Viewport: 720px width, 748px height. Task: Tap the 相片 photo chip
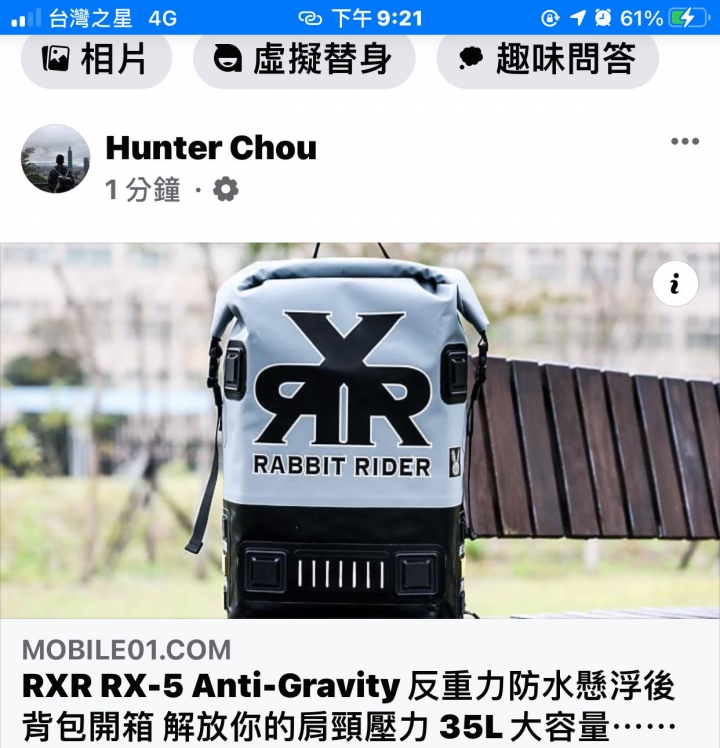point(96,60)
